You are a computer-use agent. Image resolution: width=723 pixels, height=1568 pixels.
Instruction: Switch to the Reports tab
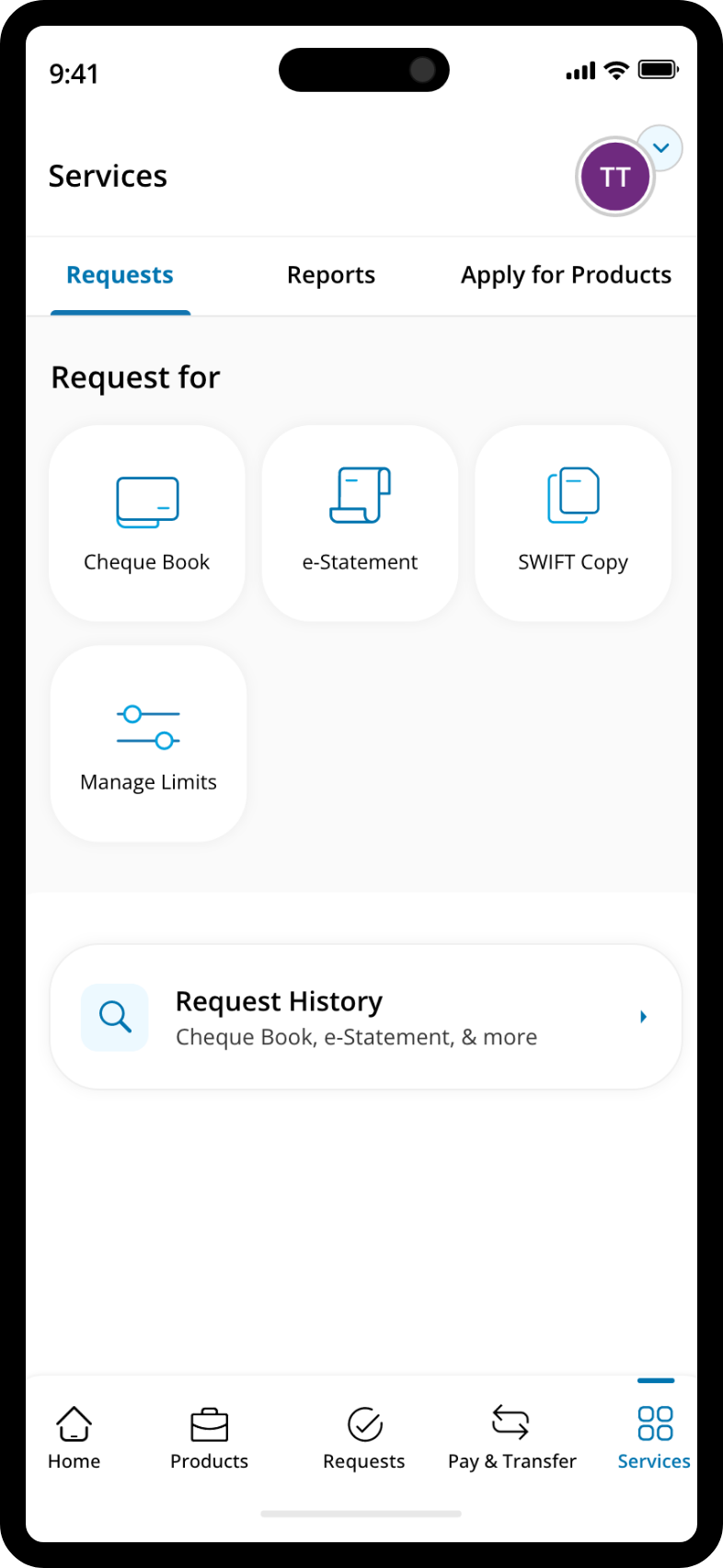331,275
